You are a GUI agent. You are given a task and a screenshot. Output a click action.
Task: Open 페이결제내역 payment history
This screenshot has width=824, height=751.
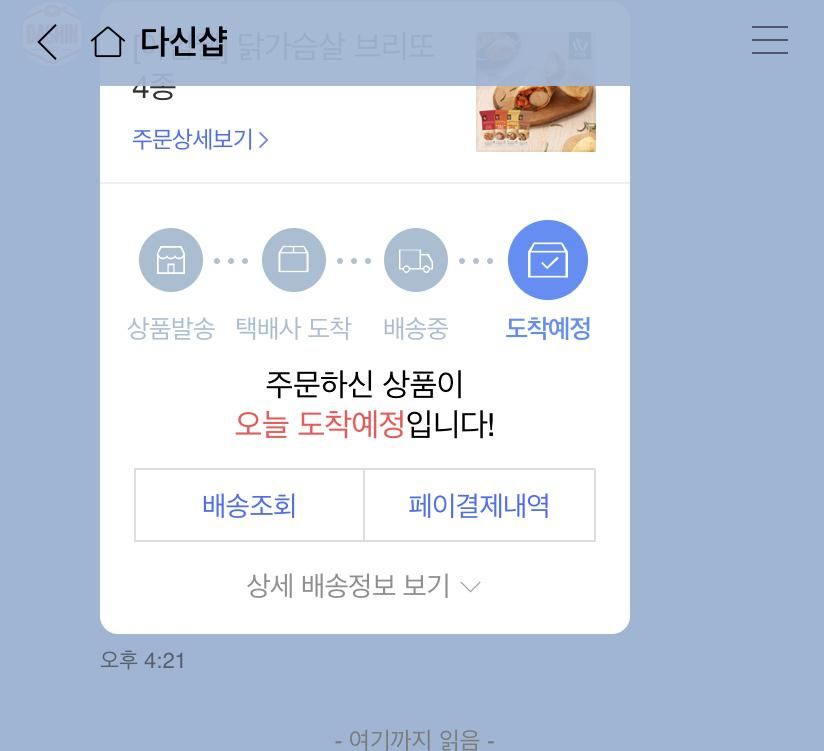(479, 505)
